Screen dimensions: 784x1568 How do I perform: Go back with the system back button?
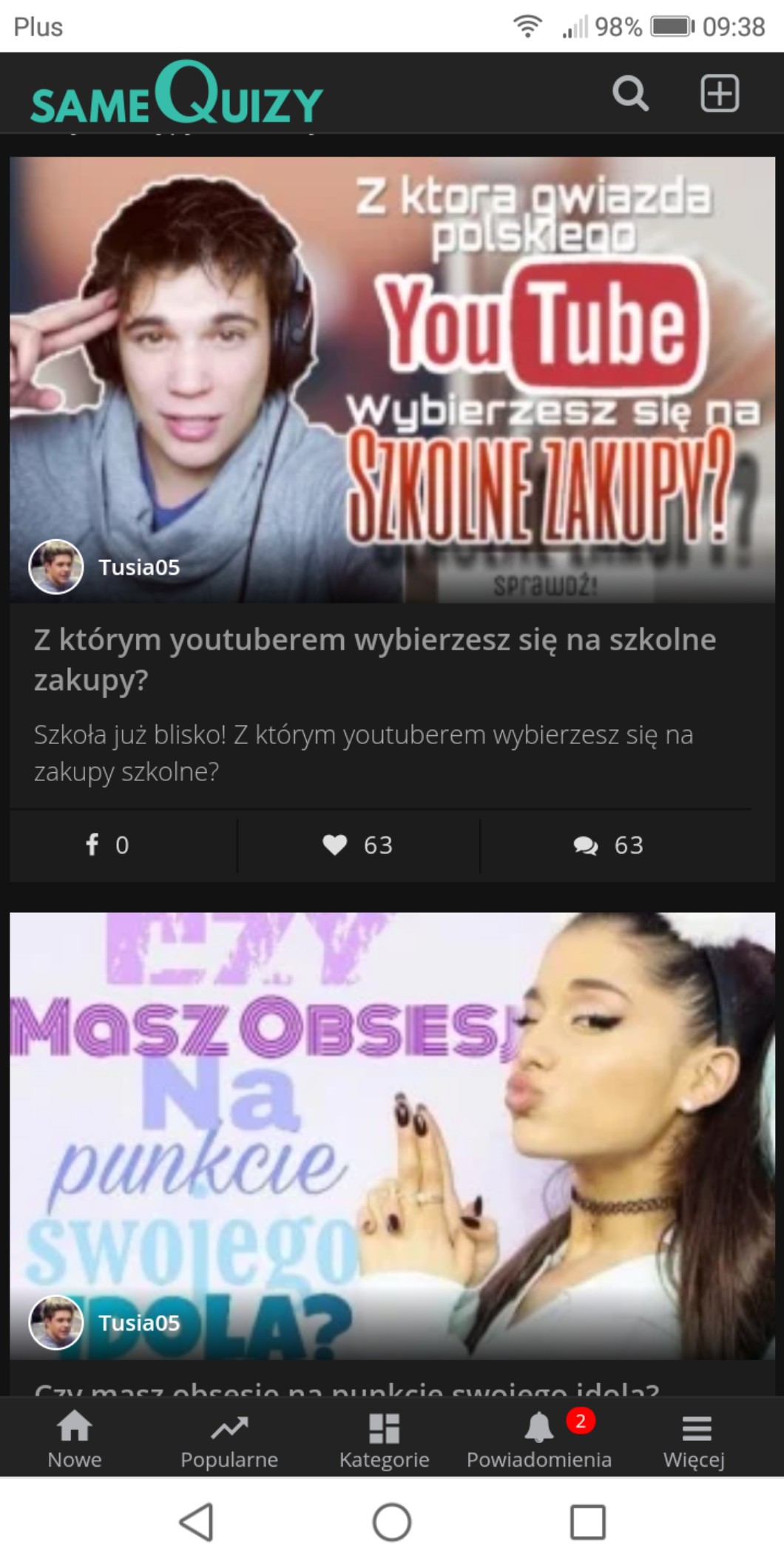196,1522
